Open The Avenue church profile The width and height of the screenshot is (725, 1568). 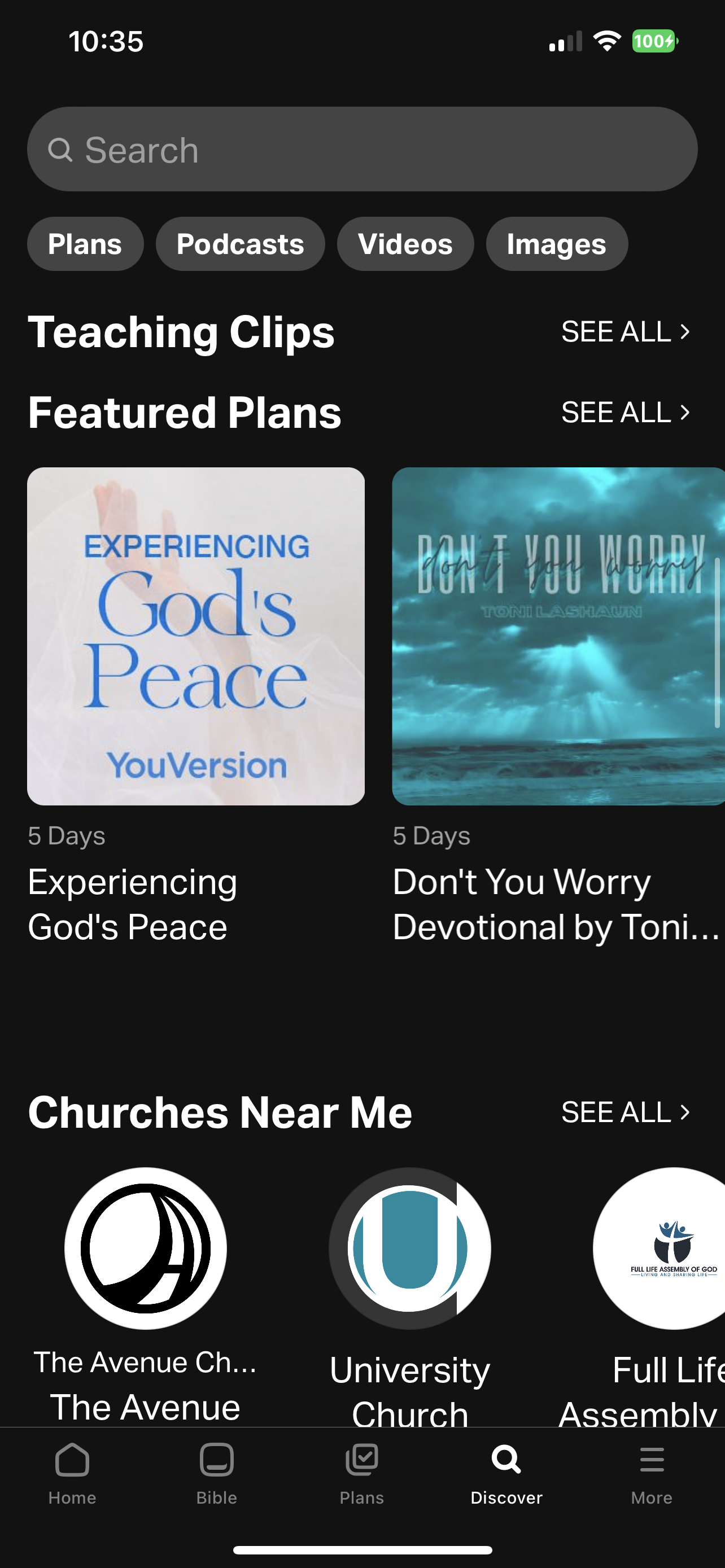(146, 1248)
